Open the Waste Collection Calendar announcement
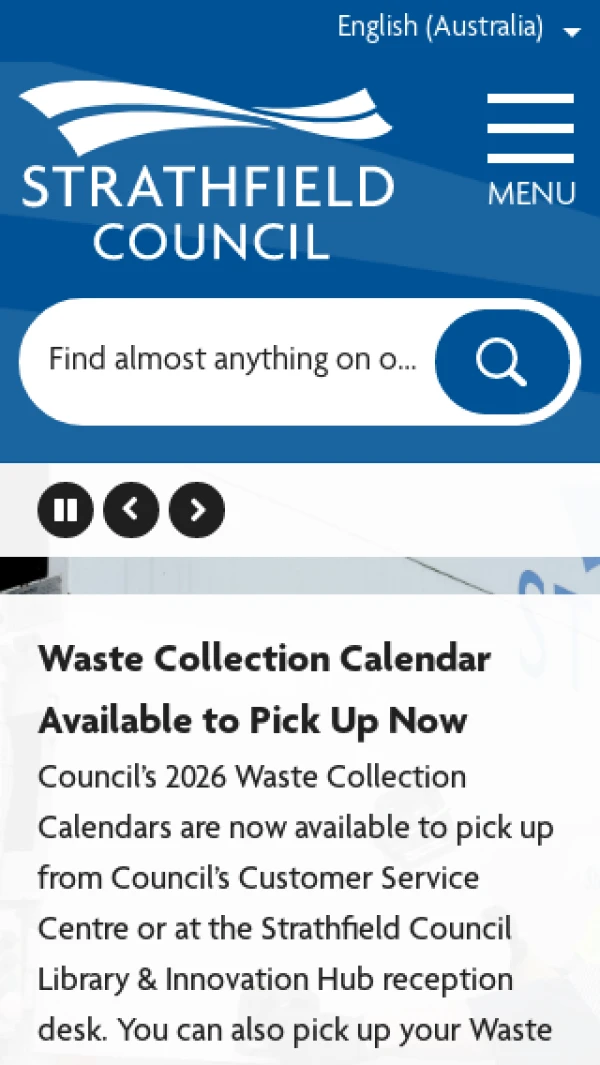The image size is (600, 1065). tap(264, 689)
